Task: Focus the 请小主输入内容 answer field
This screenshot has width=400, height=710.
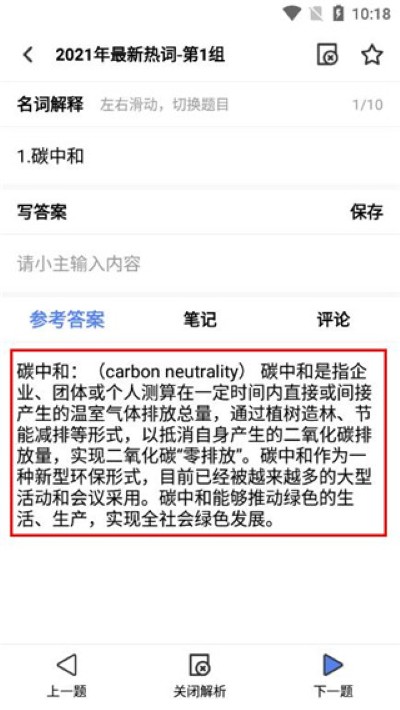Action: pos(200,264)
